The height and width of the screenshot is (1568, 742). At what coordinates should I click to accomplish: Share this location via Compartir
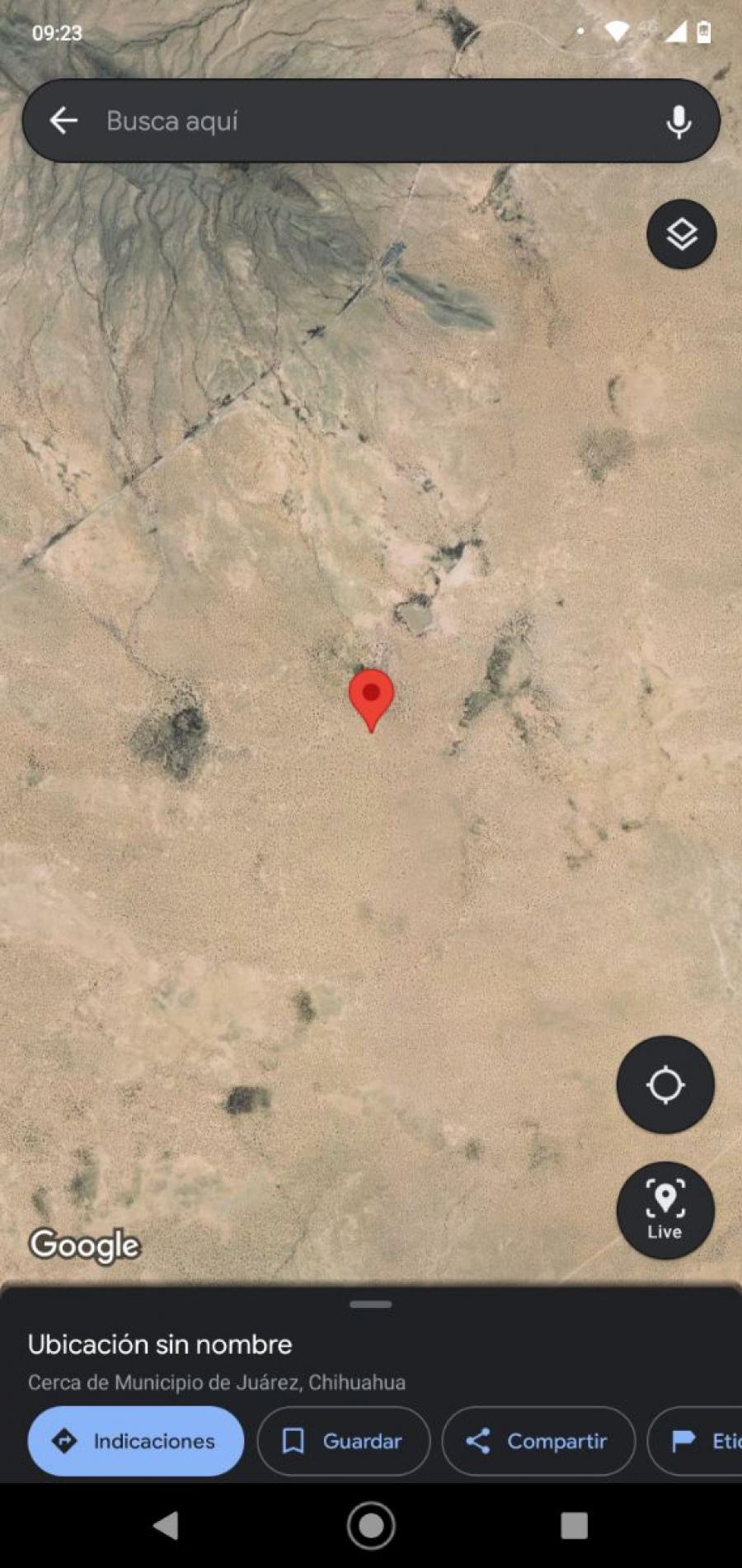pos(538,1441)
